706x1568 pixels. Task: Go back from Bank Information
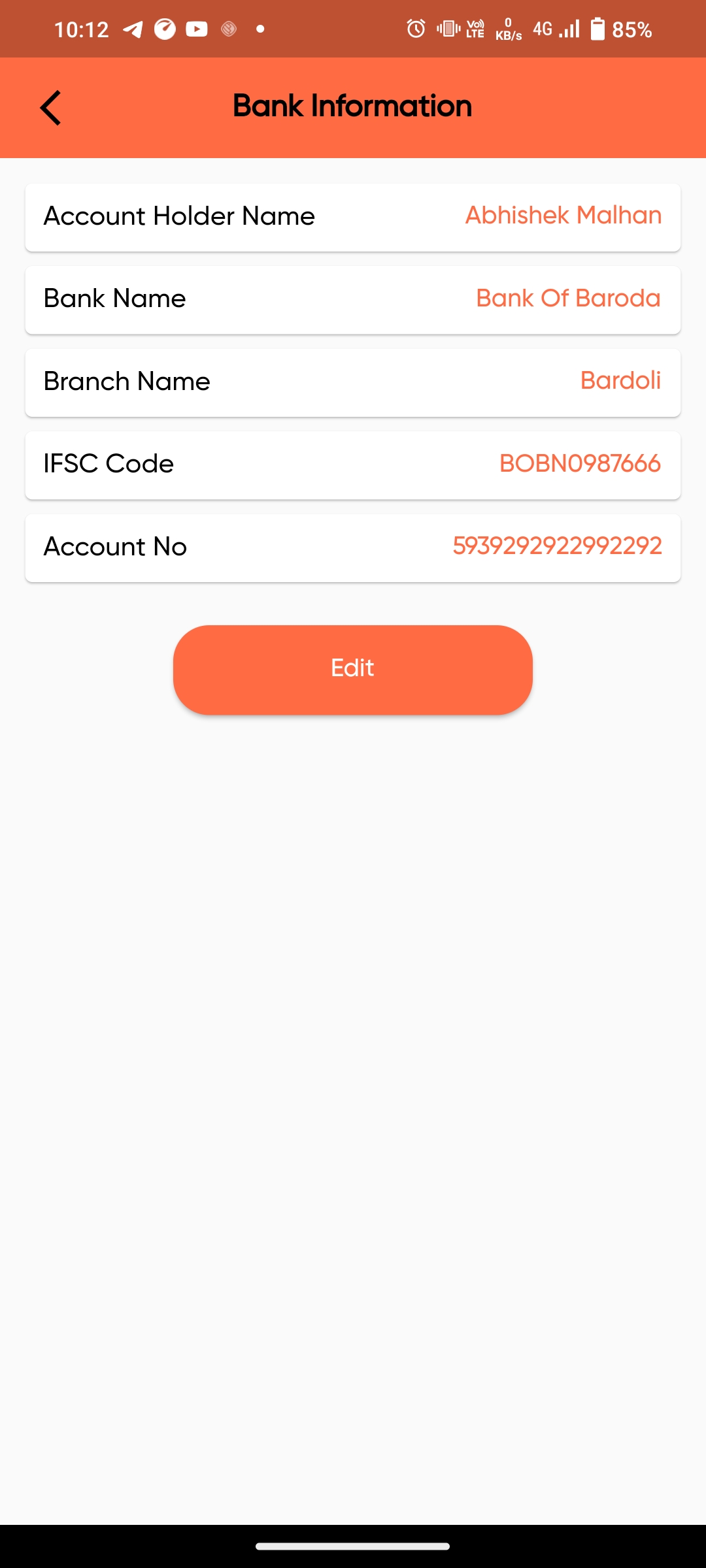tap(51, 108)
